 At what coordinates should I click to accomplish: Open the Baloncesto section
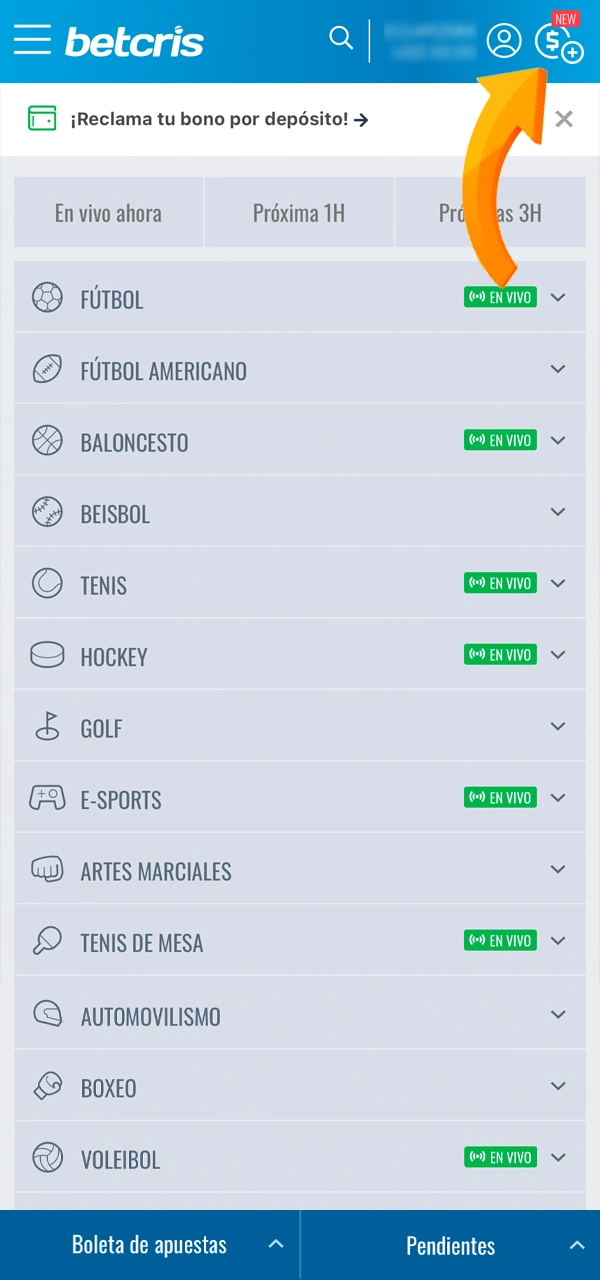(x=300, y=441)
